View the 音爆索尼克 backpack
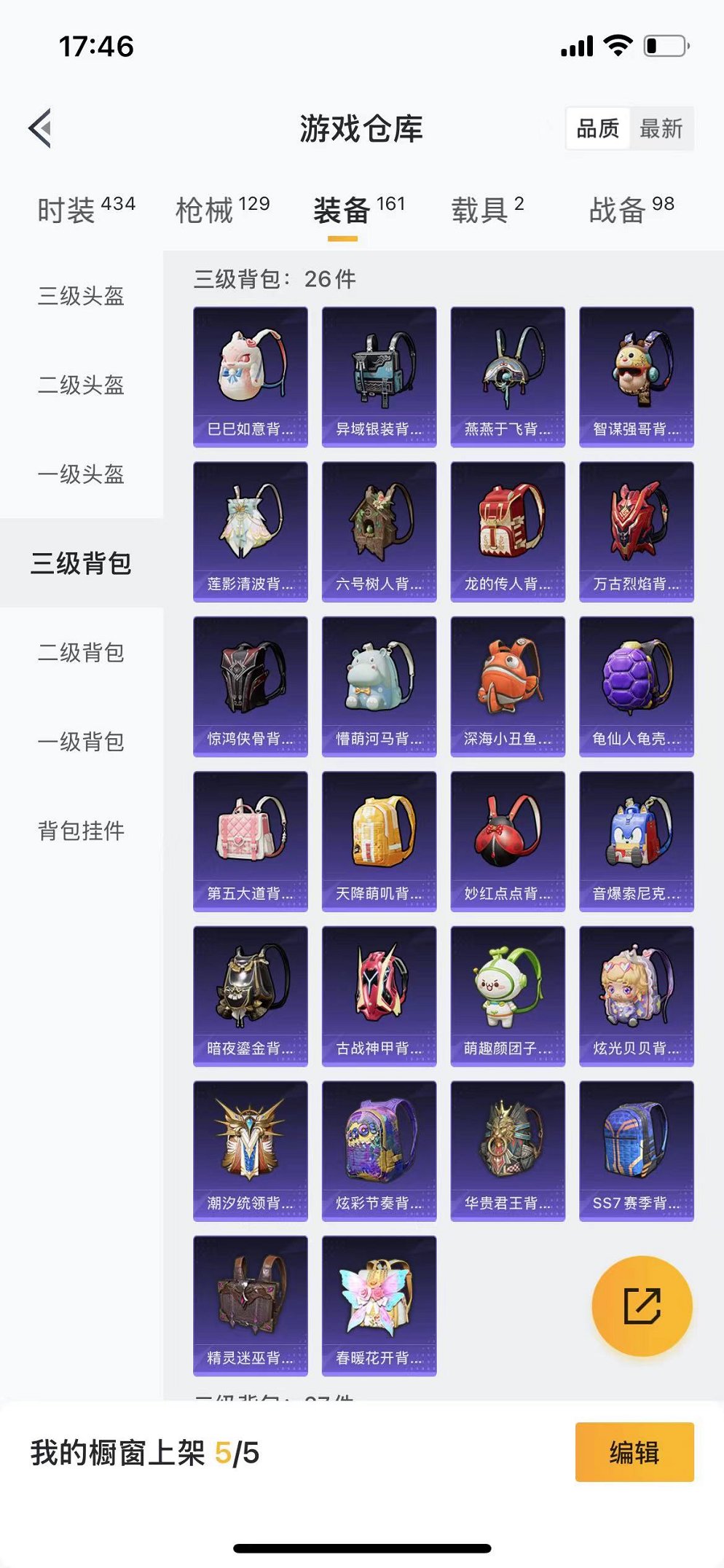The width and height of the screenshot is (724, 1568). click(x=636, y=841)
